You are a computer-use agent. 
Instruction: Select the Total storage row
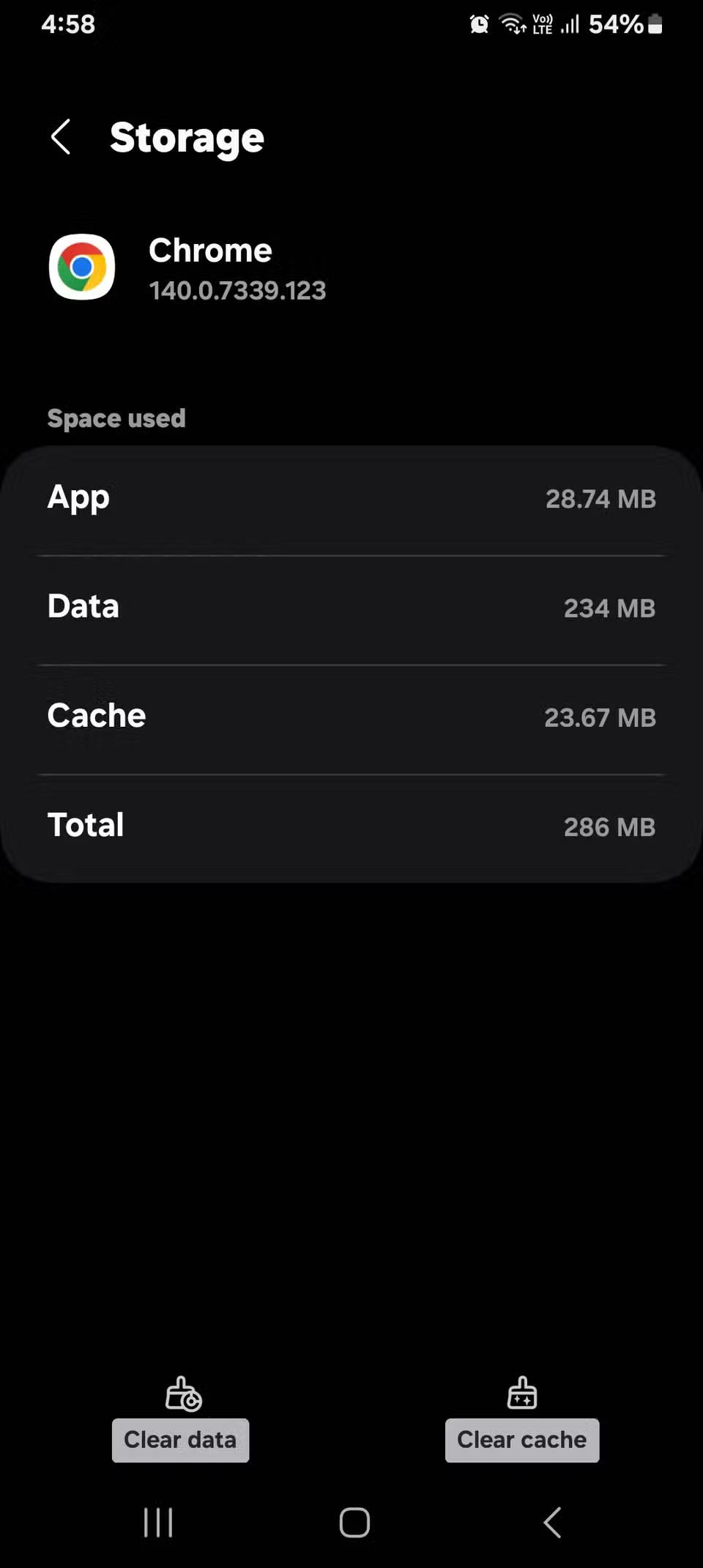pos(351,826)
